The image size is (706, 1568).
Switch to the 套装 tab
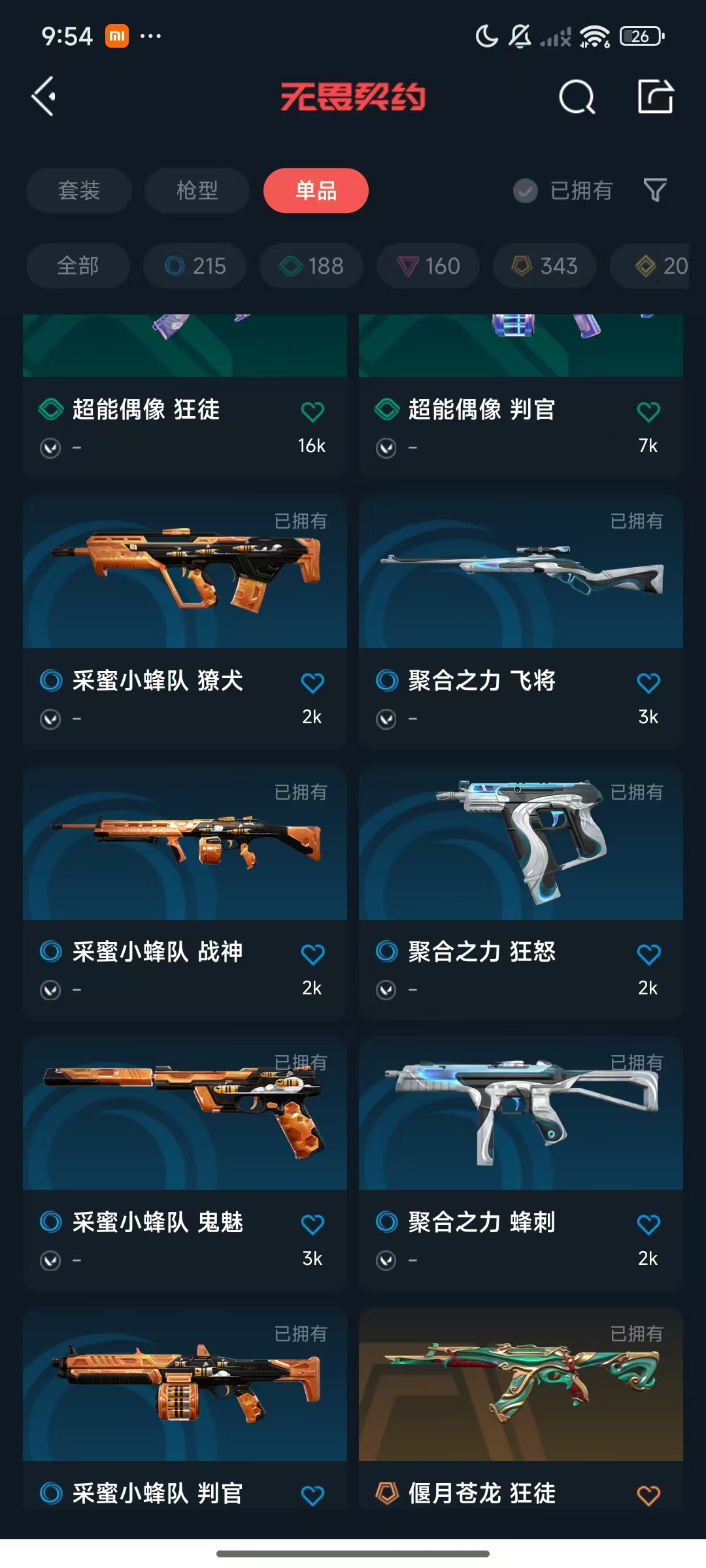[79, 191]
